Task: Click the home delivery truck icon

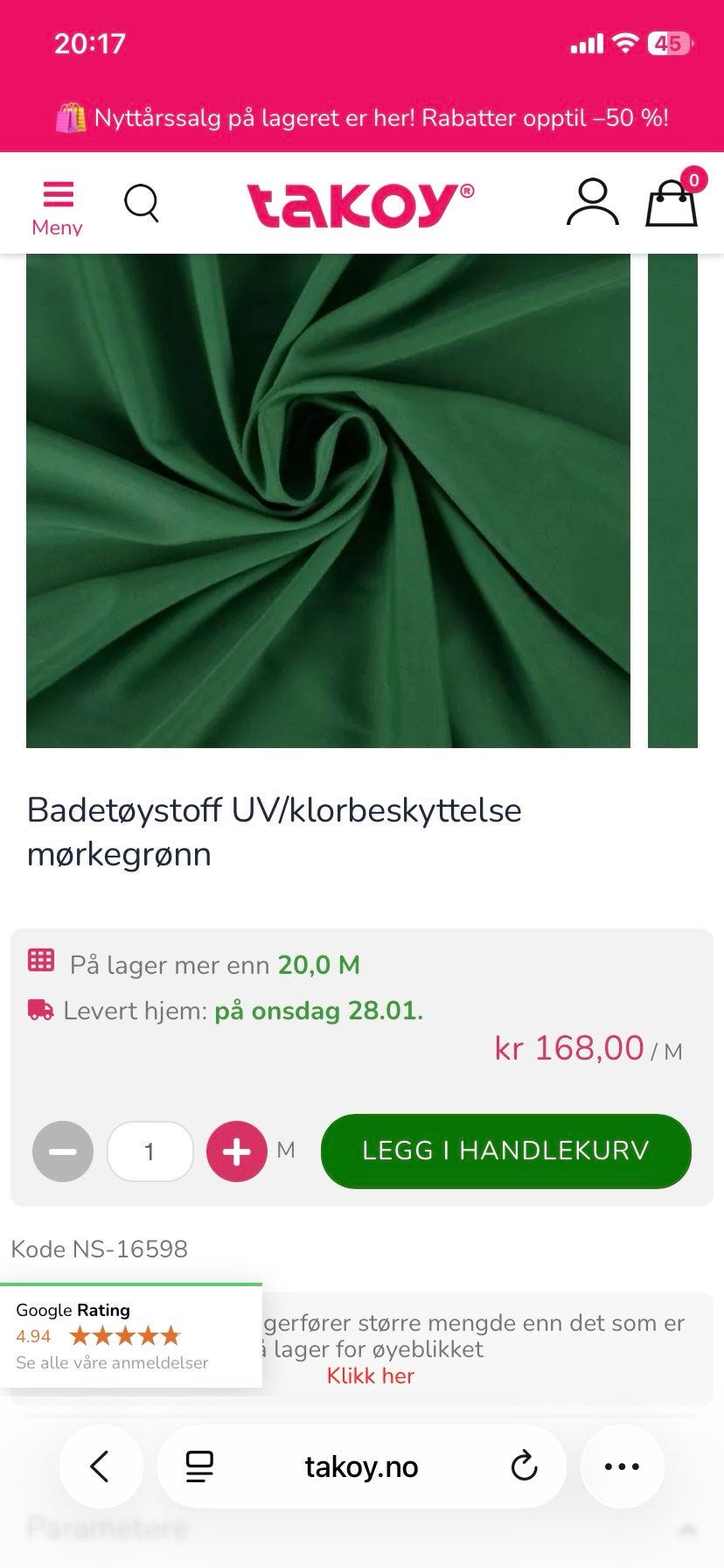Action: (x=38, y=1010)
